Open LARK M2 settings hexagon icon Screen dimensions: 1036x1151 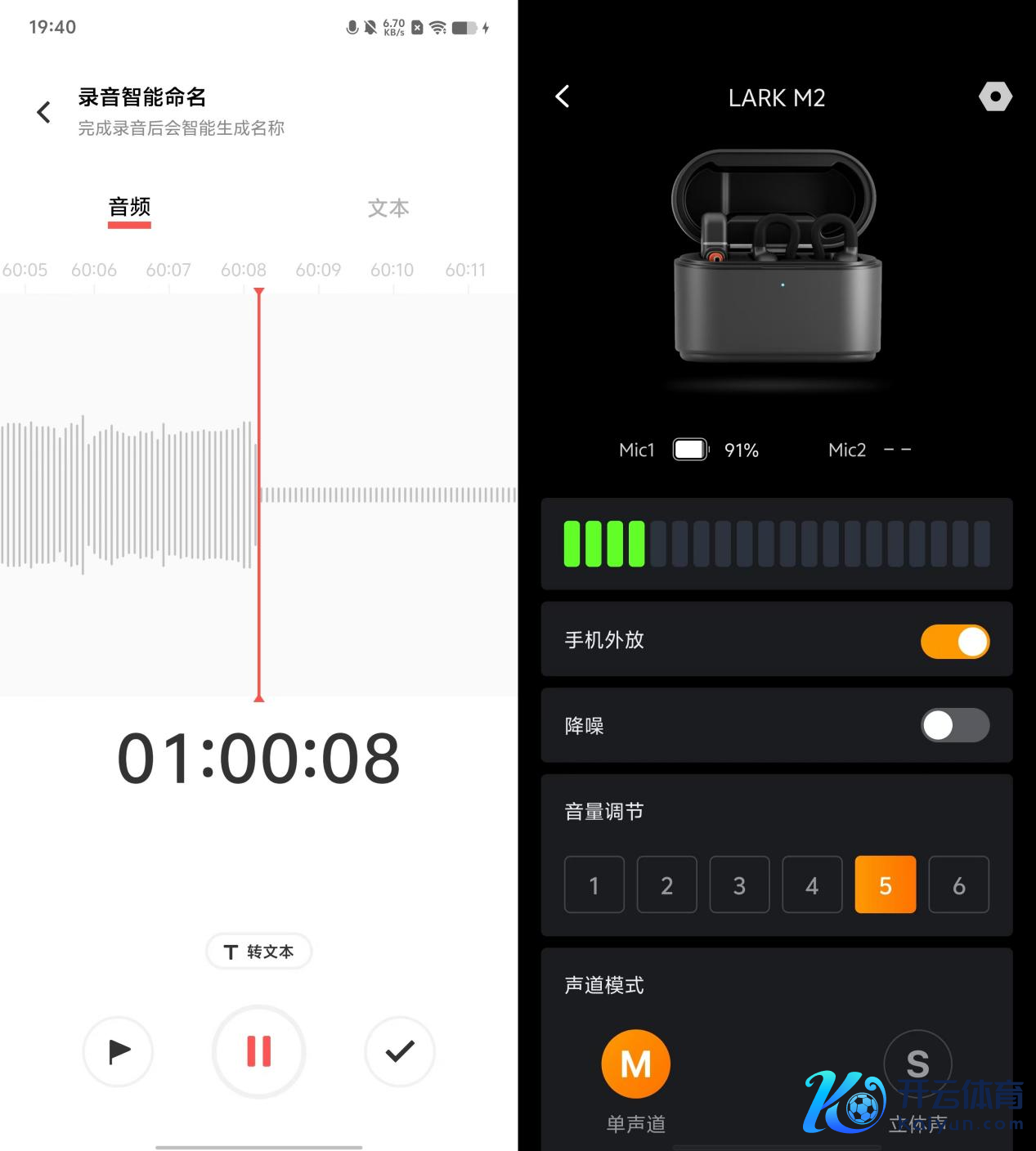[x=995, y=96]
